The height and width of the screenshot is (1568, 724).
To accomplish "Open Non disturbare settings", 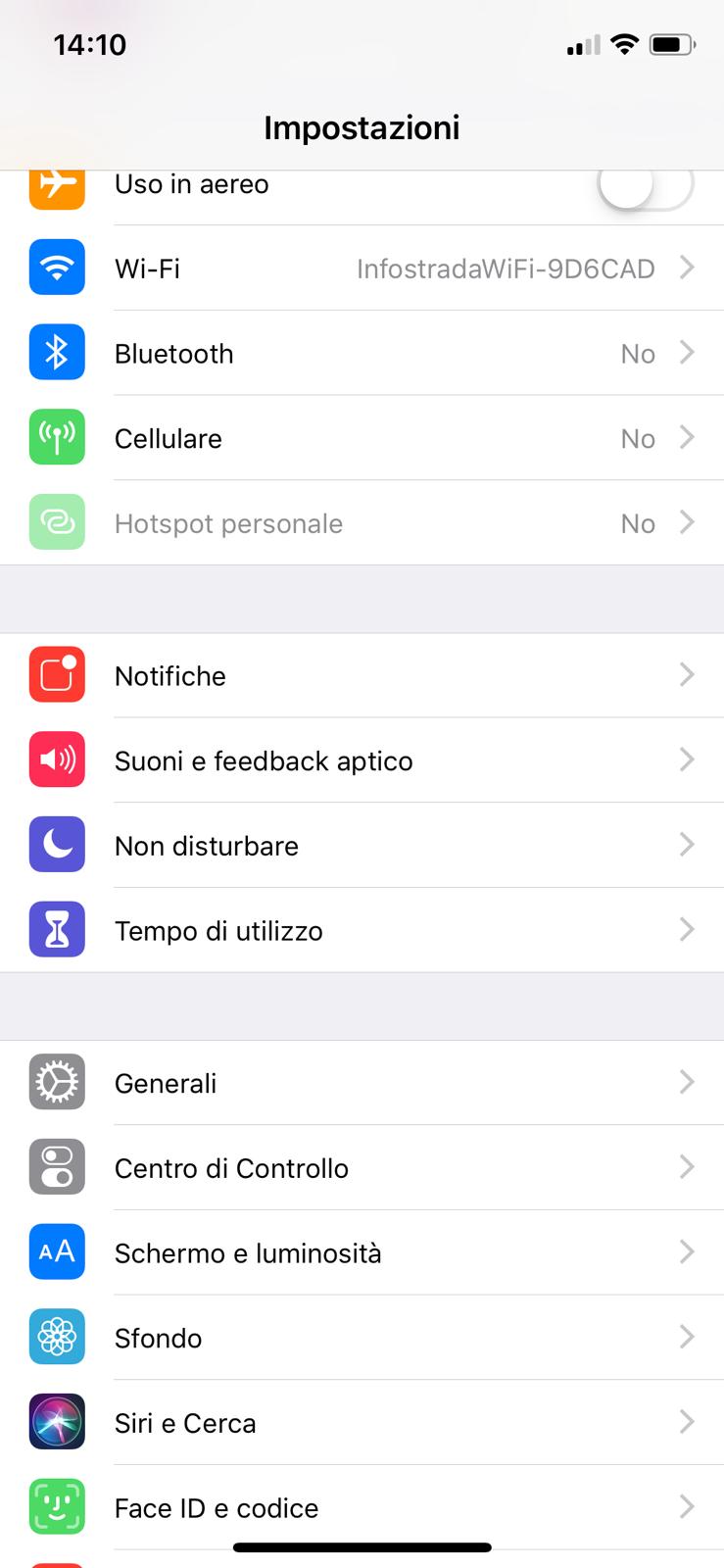I will [x=362, y=846].
